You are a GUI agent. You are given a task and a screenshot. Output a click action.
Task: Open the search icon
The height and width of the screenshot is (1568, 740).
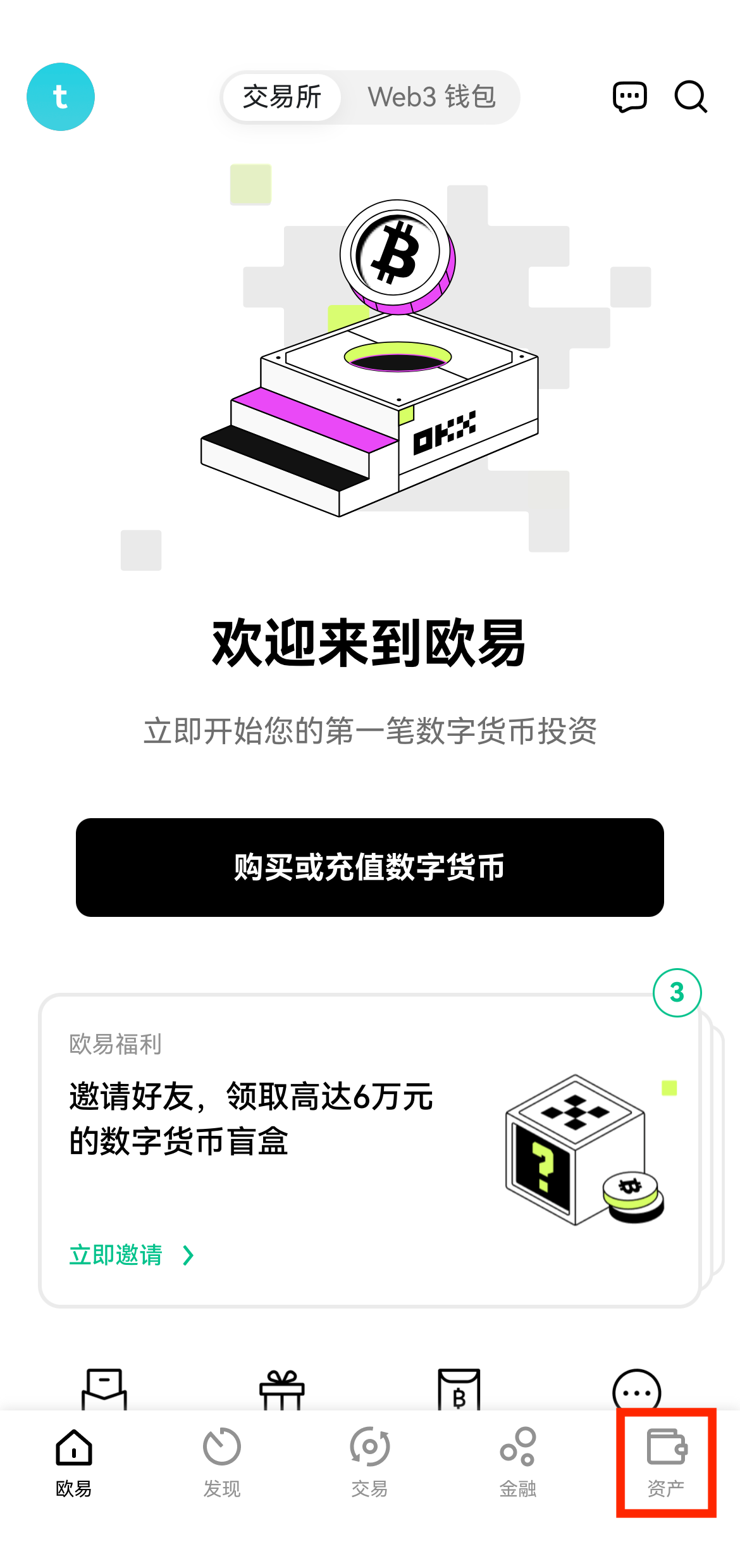coord(690,97)
